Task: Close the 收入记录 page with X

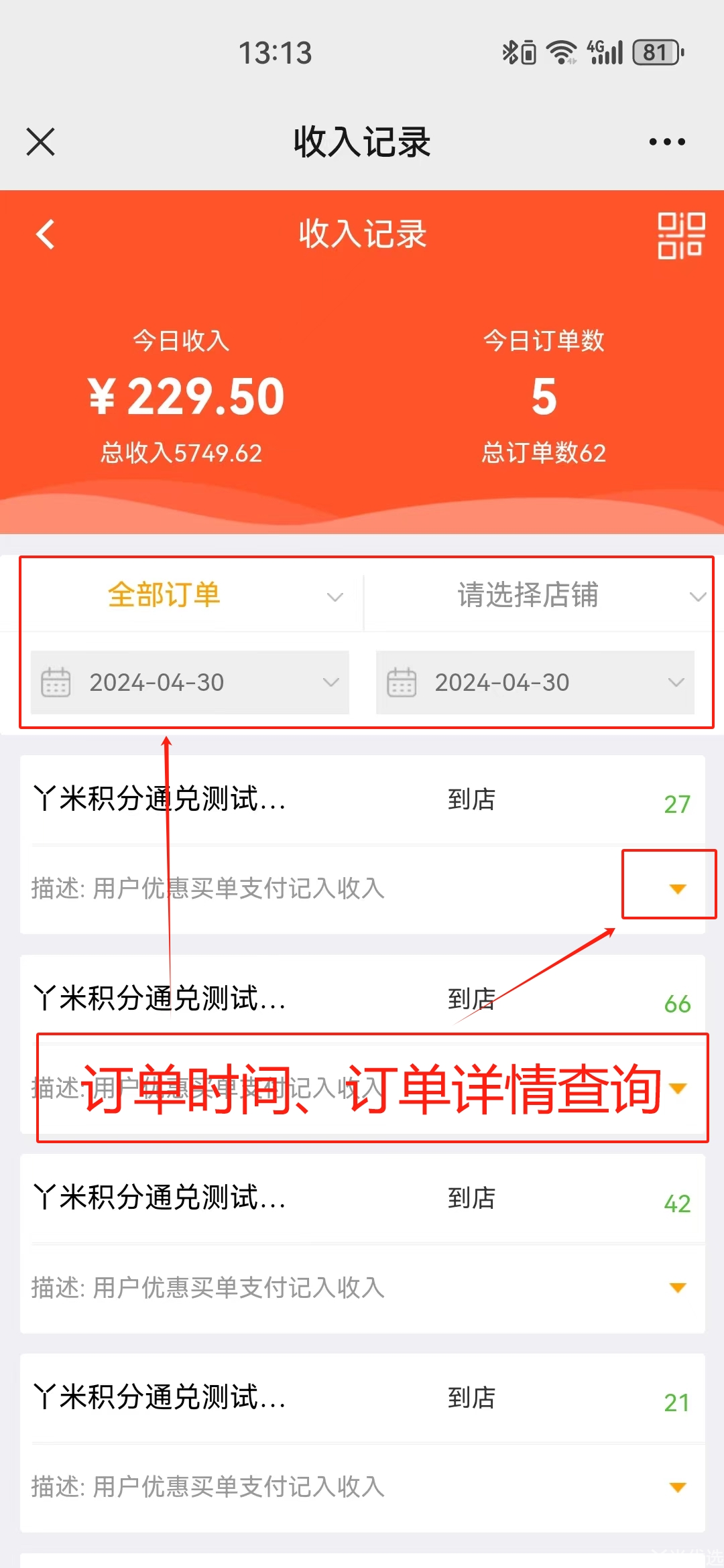Action: 41,142
